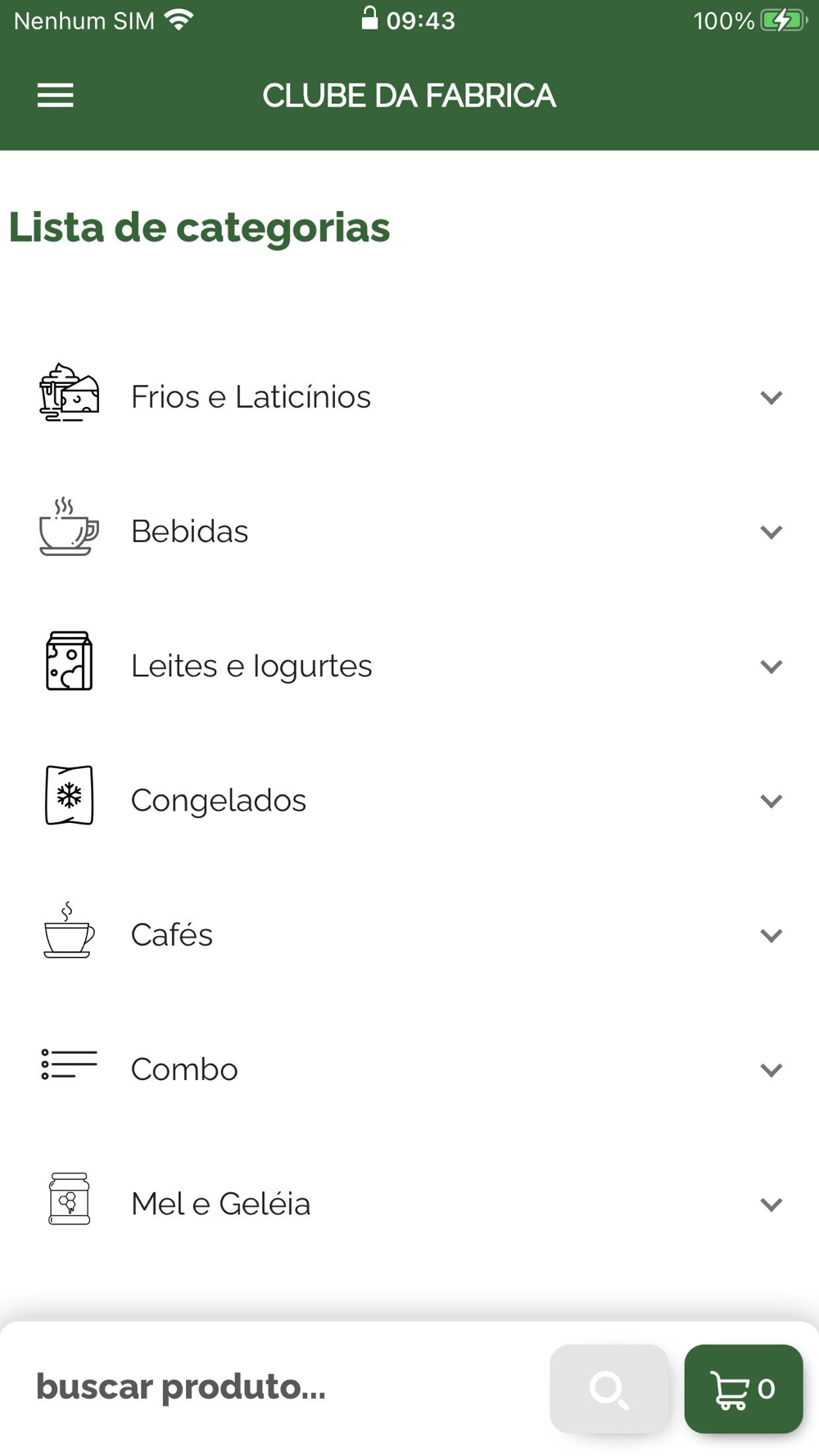819x1456 pixels.
Task: Expand the Mel e Geléia category
Action: click(x=409, y=1203)
